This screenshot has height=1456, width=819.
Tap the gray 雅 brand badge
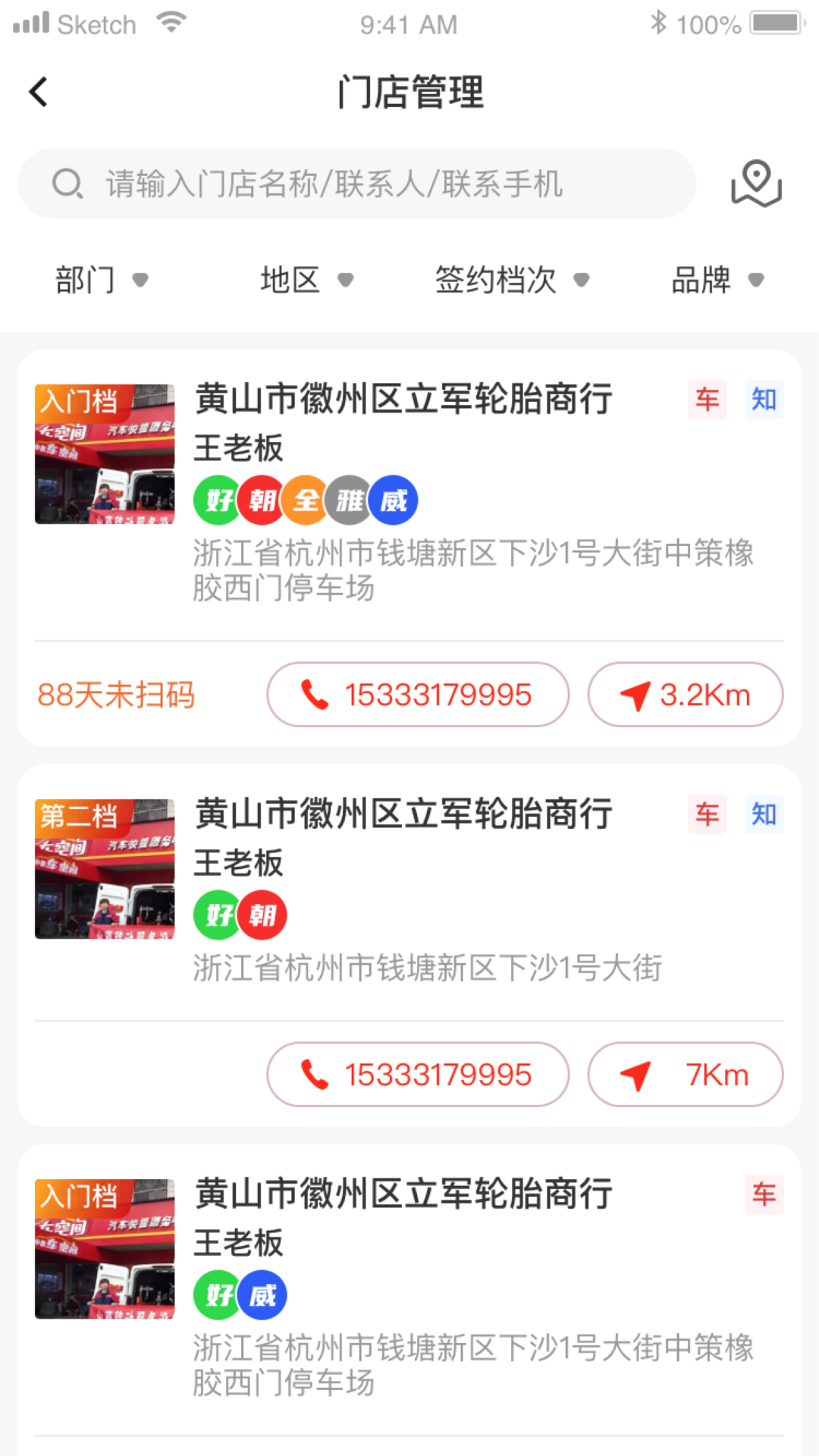348,500
